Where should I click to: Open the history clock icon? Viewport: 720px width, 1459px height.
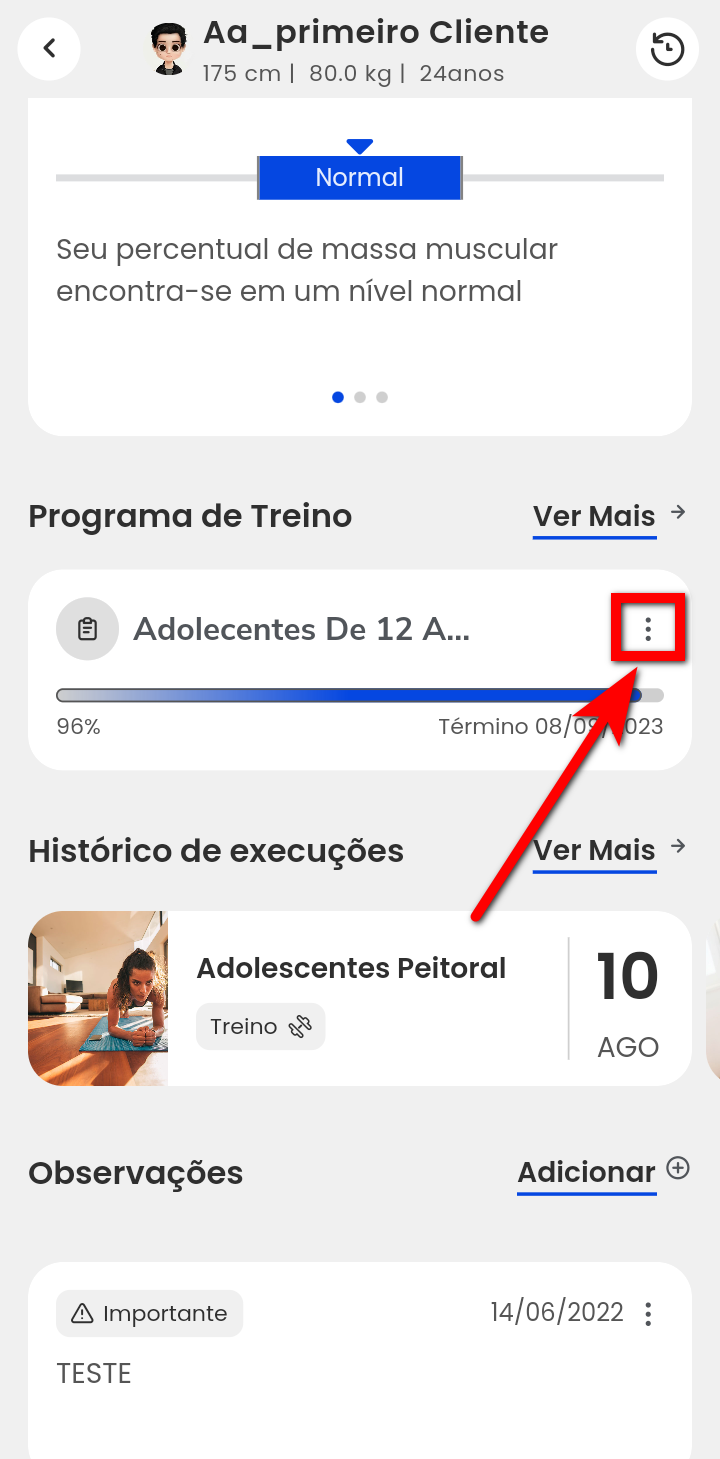point(667,48)
